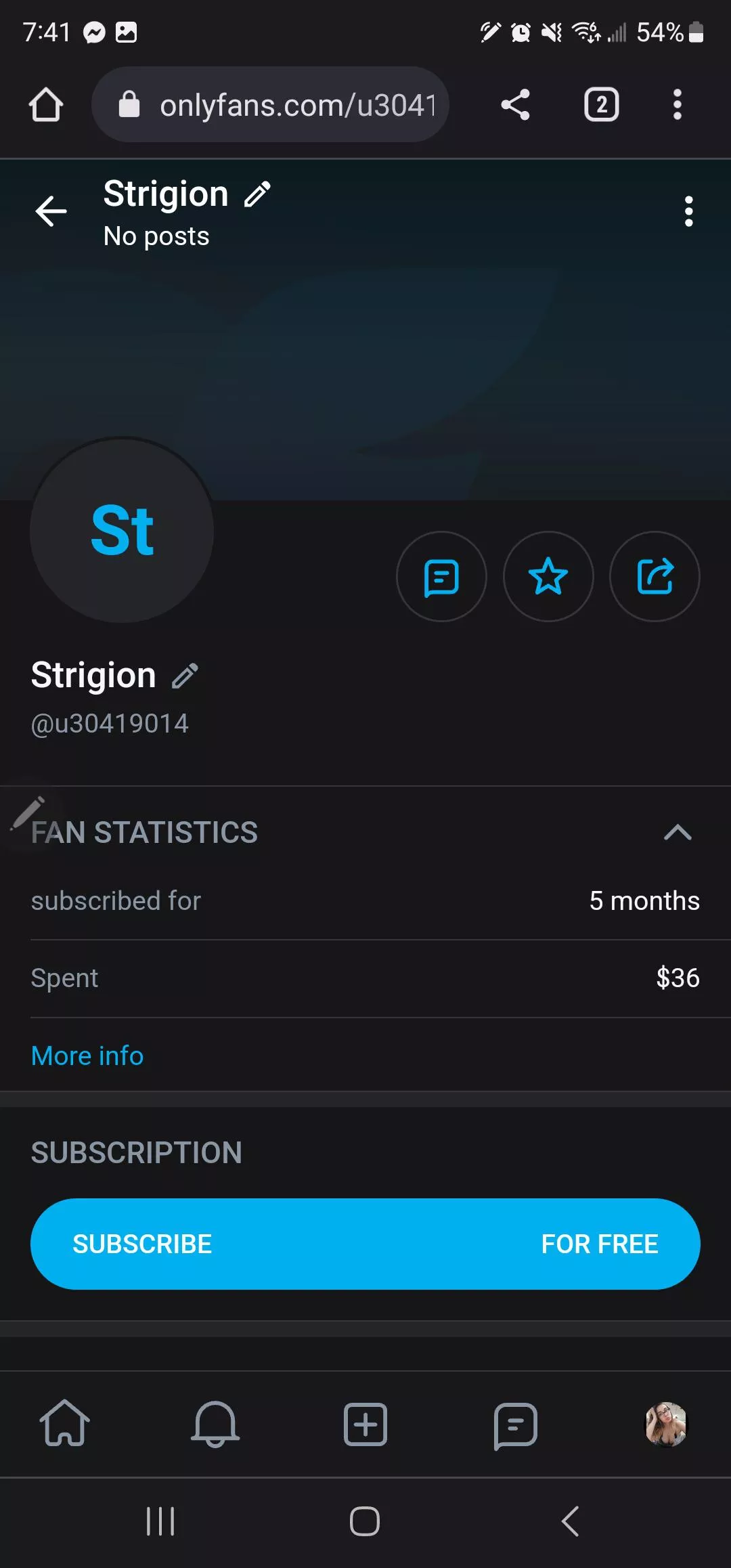Image resolution: width=731 pixels, height=1568 pixels.
Task: Collapse the Fan Statistics section
Action: click(678, 832)
